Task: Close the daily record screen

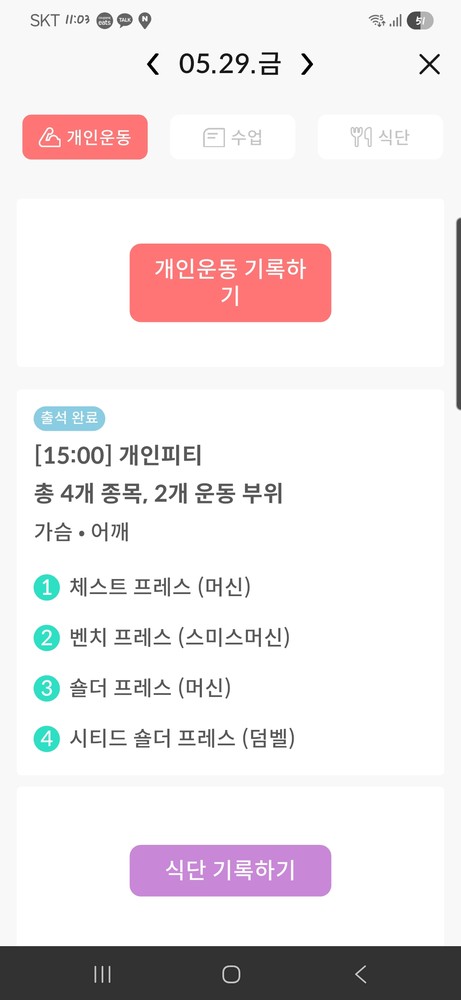Action: (429, 64)
